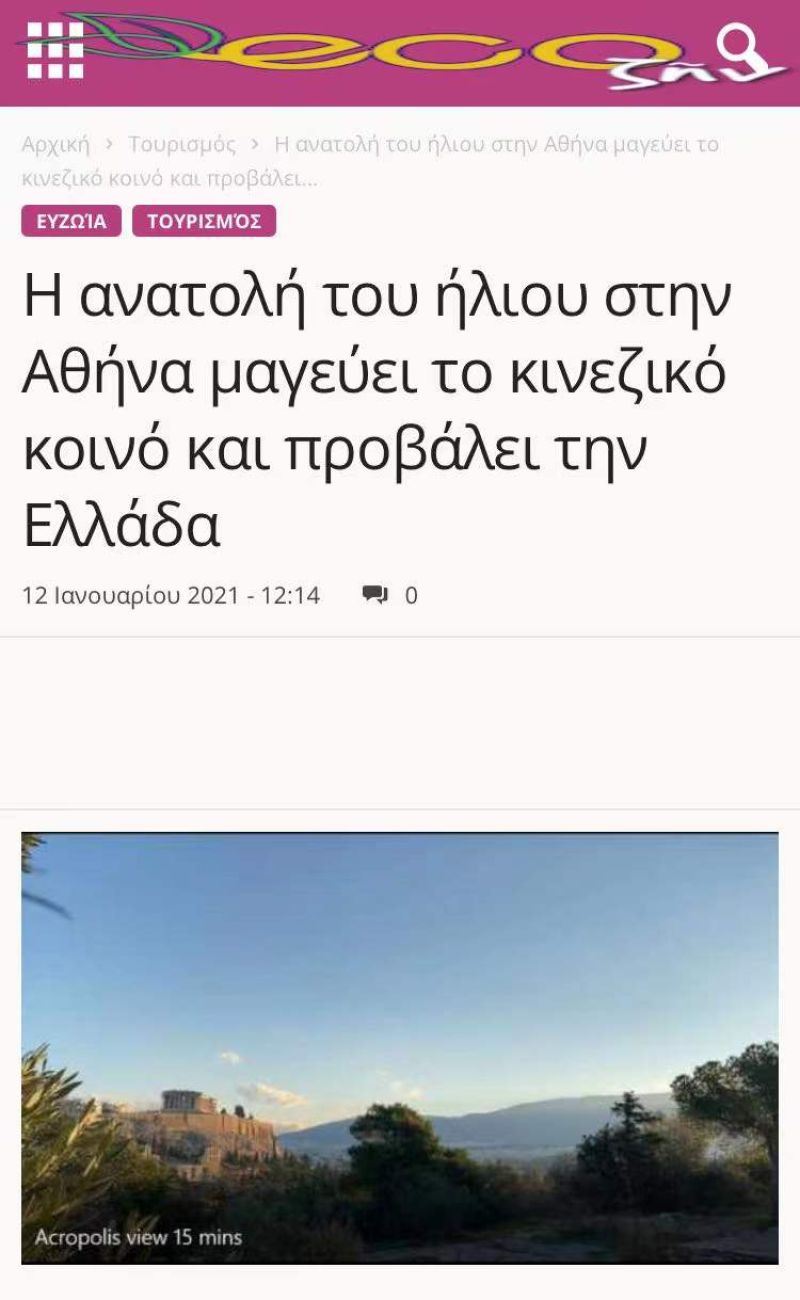This screenshot has width=800, height=1300.
Task: Open the grid menu button
Action: click(55, 50)
